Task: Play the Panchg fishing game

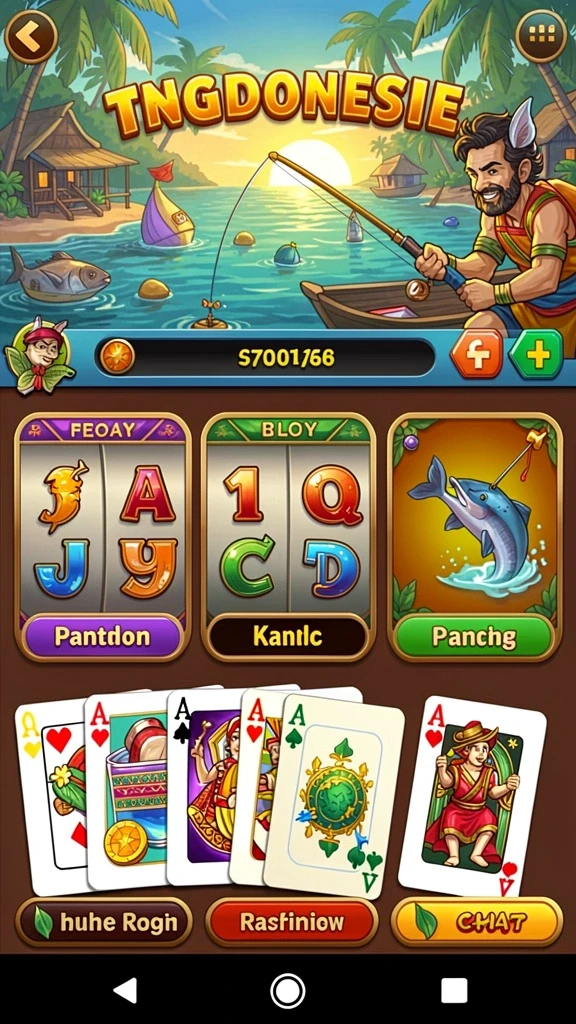Action: 475,536
